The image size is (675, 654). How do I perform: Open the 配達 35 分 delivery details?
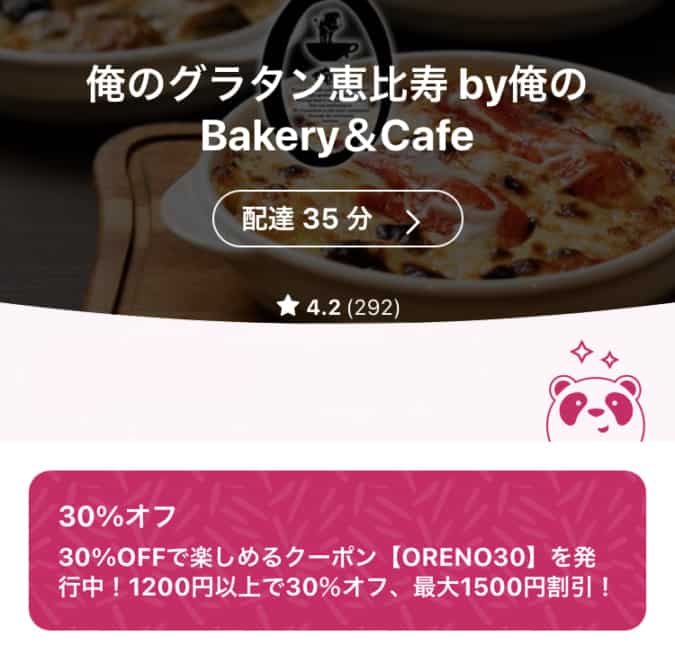click(337, 220)
